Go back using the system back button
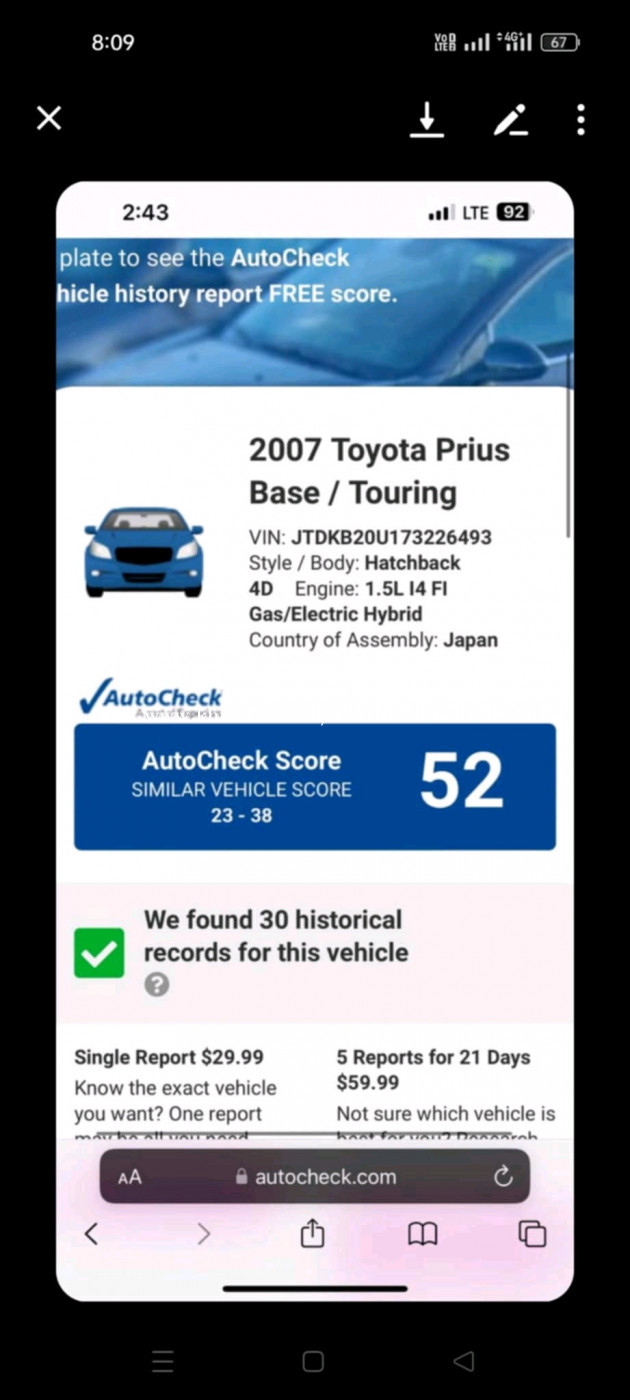The image size is (630, 1400). click(x=463, y=1361)
